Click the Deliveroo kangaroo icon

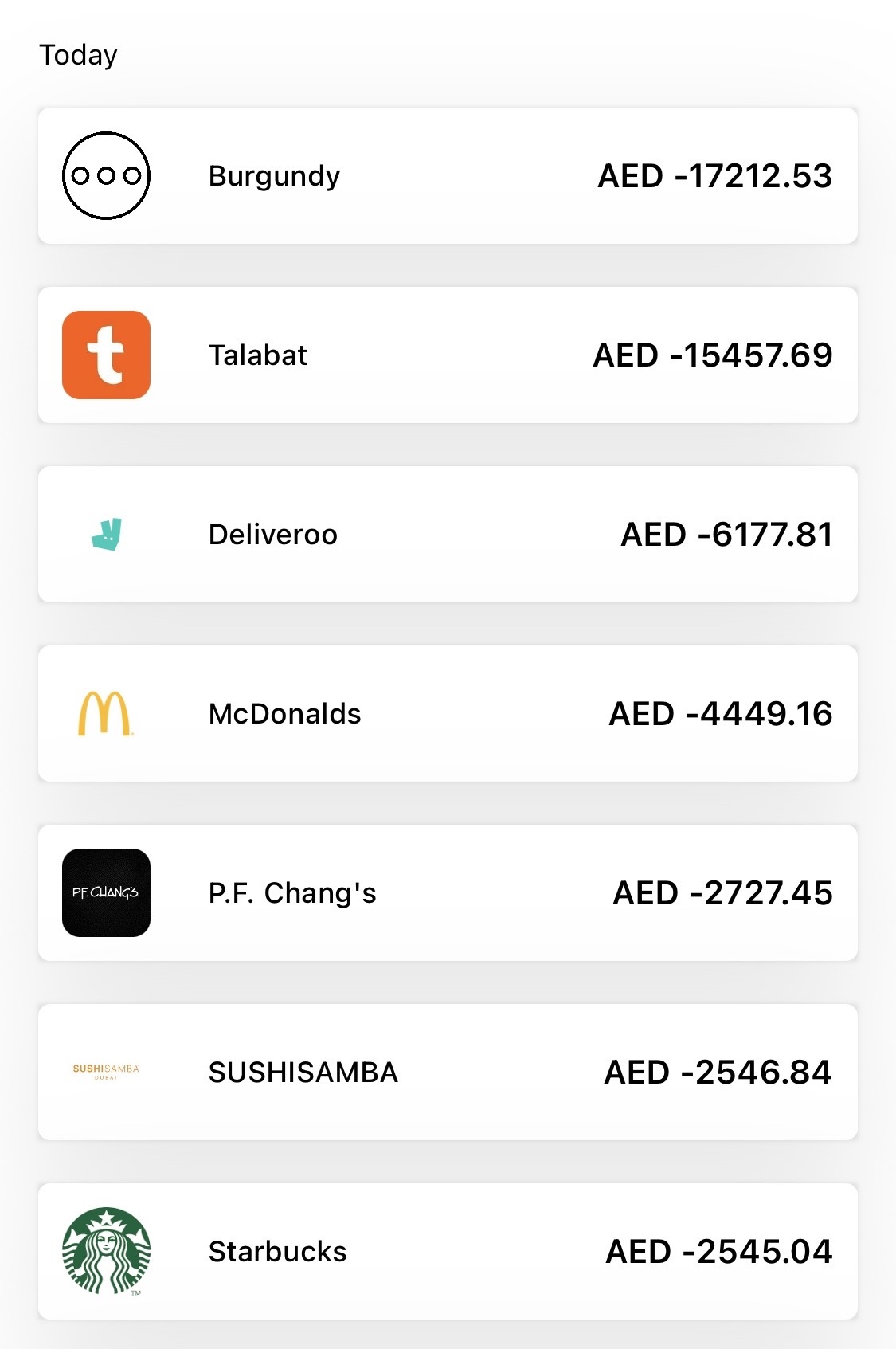point(107,534)
